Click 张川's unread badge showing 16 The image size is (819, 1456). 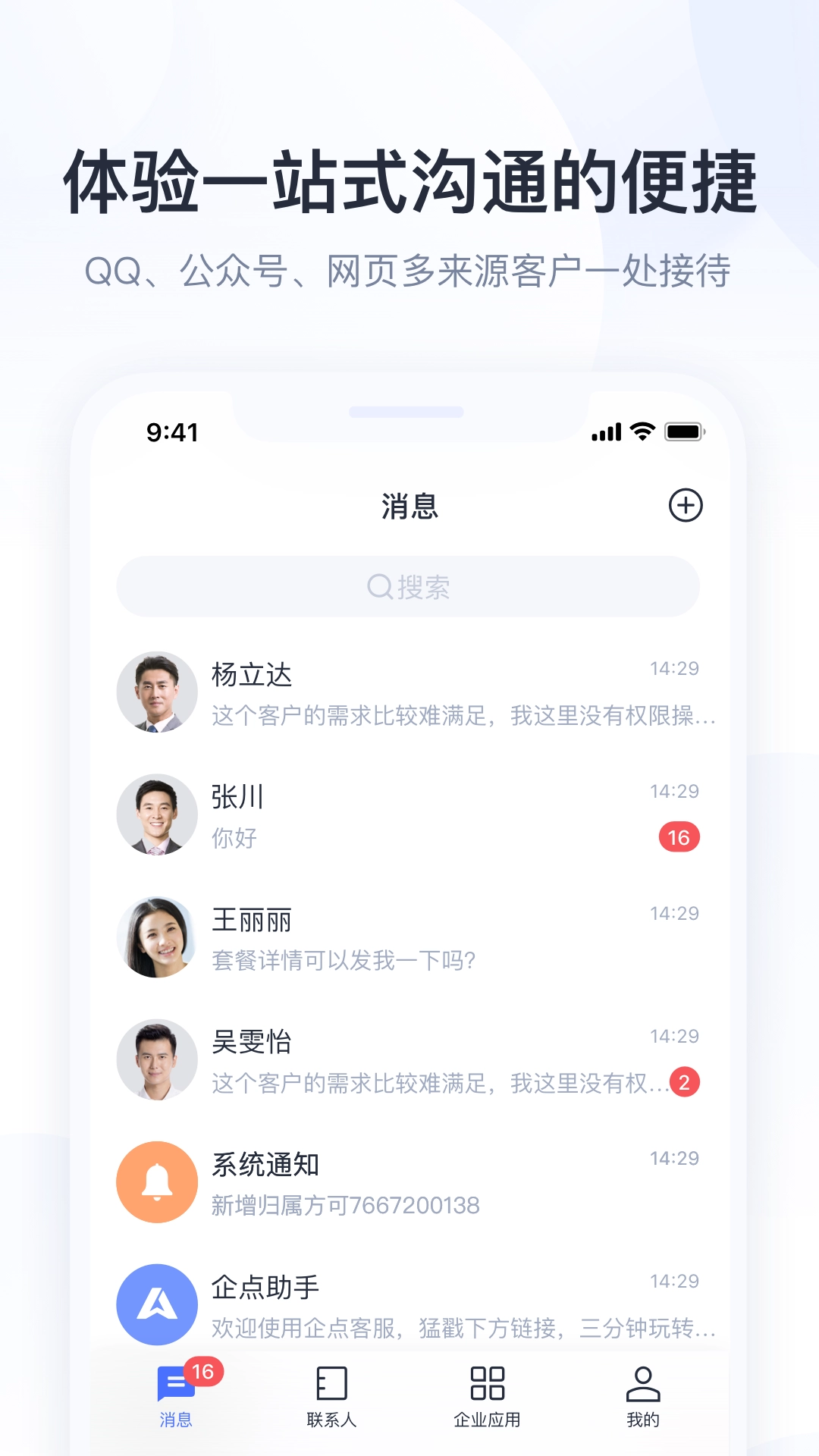coord(681,838)
